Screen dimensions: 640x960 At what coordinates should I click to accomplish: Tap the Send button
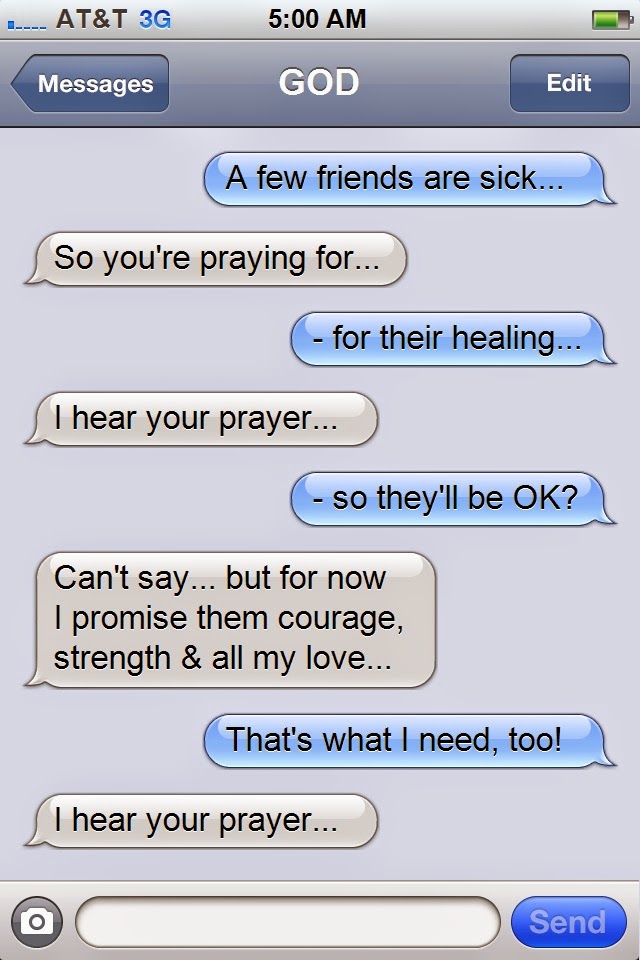(567, 921)
